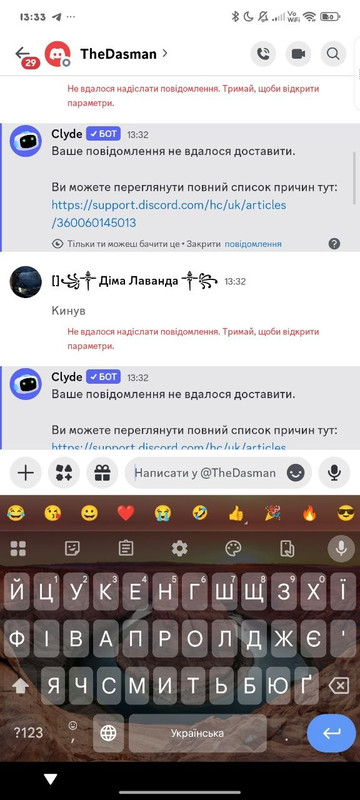Dismiss Clyde's notice via the blue dismiss link
This screenshot has width=360, height=800.
tap(253, 244)
